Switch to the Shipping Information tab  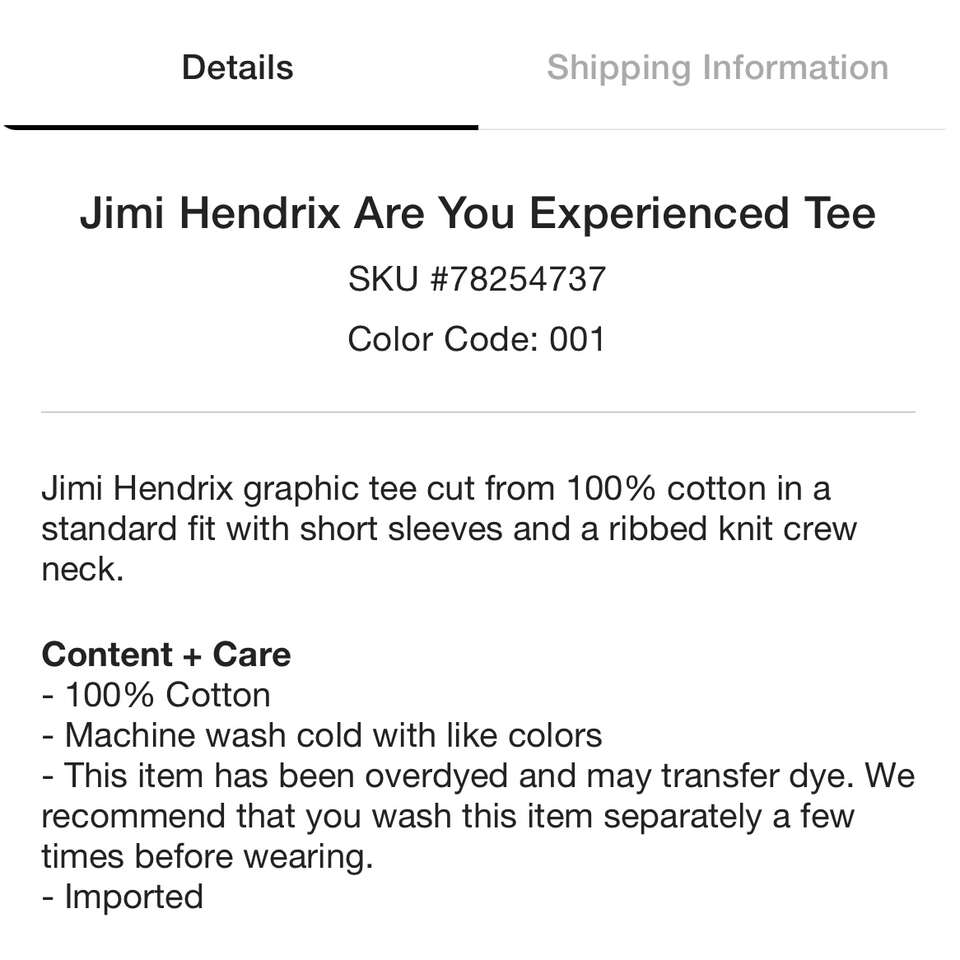(x=717, y=68)
